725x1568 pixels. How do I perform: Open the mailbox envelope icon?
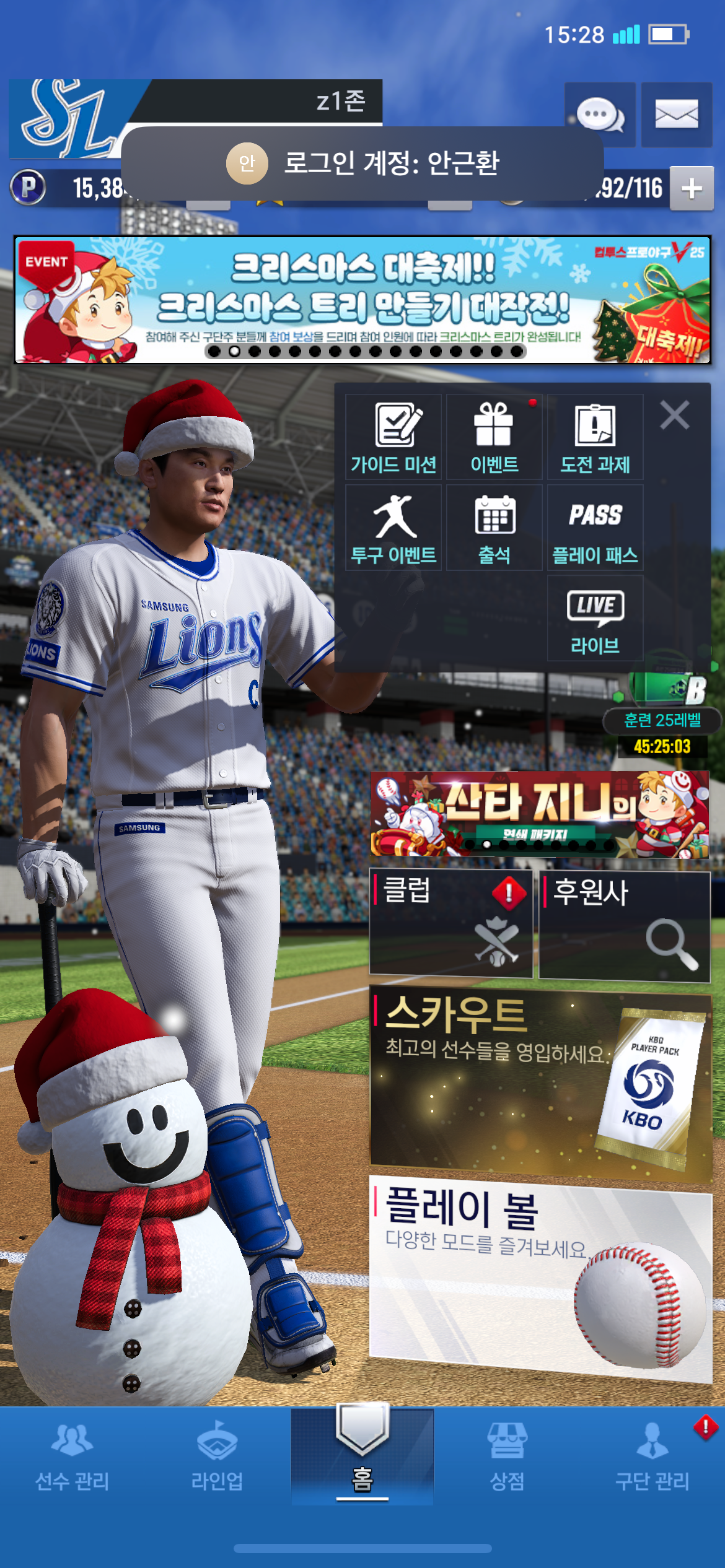(x=676, y=115)
